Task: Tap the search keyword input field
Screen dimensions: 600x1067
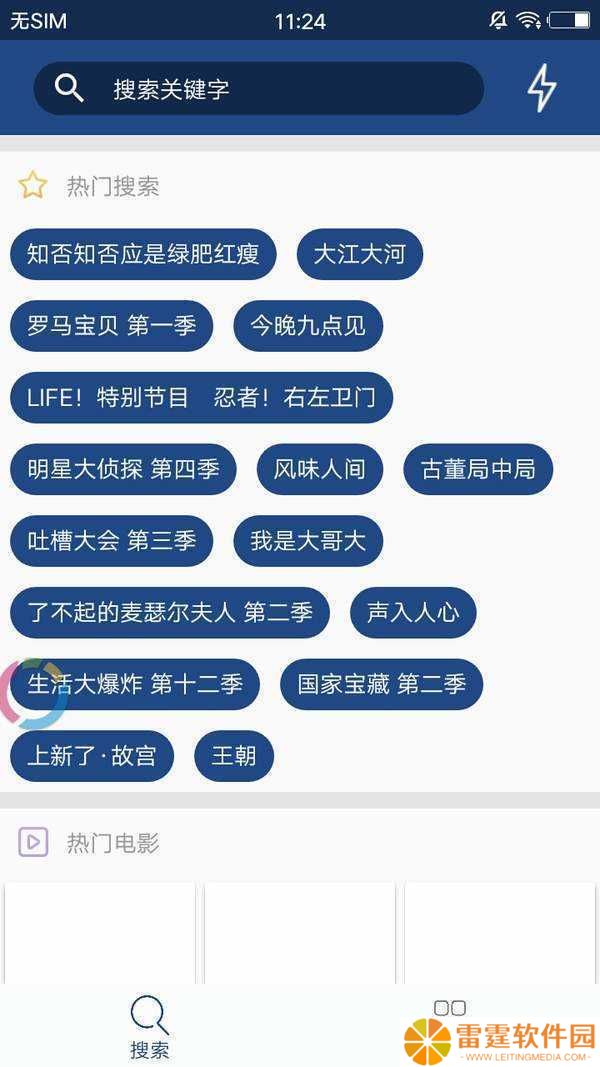Action: [x=259, y=88]
